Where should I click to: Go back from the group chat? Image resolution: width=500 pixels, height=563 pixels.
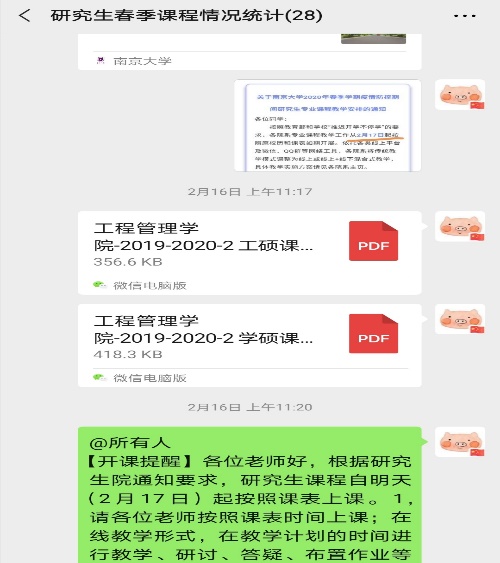pyautogui.click(x=24, y=15)
